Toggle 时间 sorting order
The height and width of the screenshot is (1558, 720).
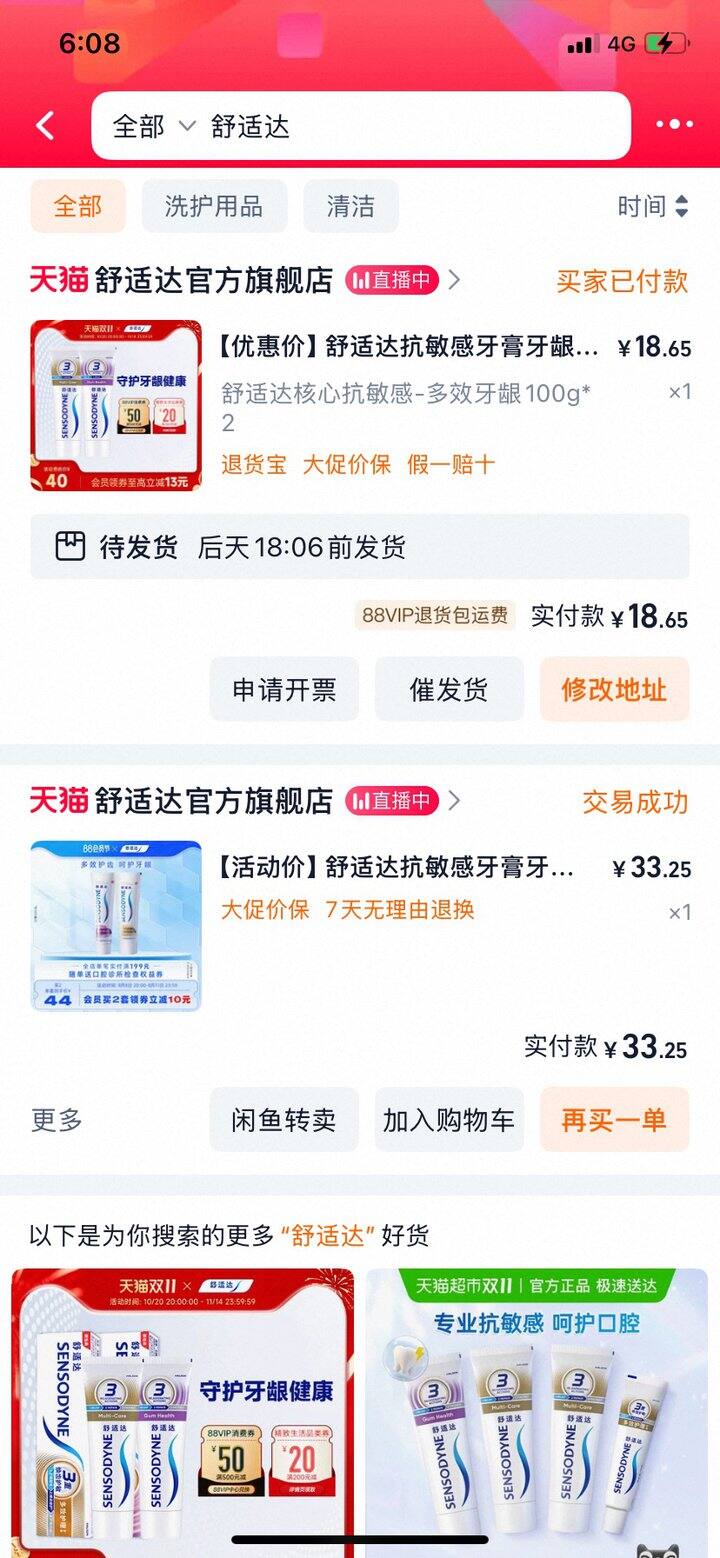(650, 206)
